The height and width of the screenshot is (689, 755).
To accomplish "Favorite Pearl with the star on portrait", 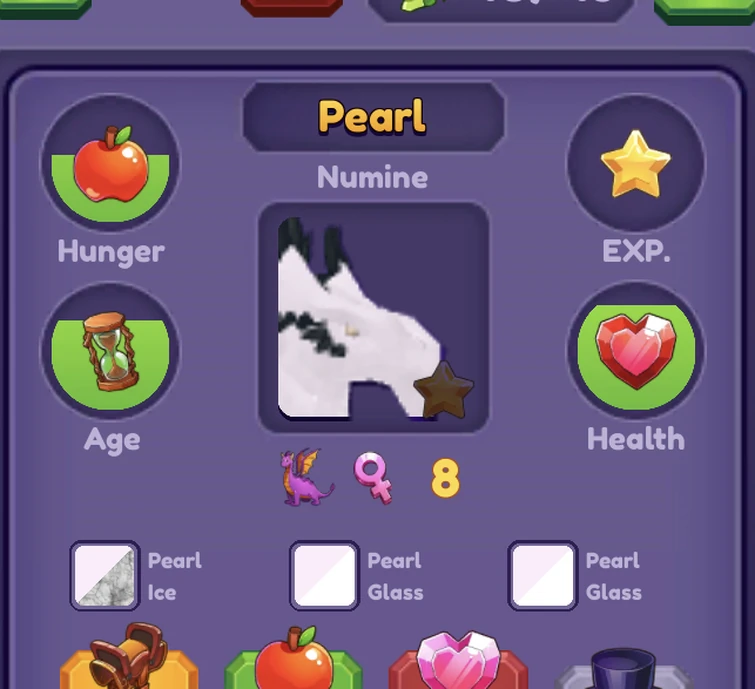I will [444, 391].
